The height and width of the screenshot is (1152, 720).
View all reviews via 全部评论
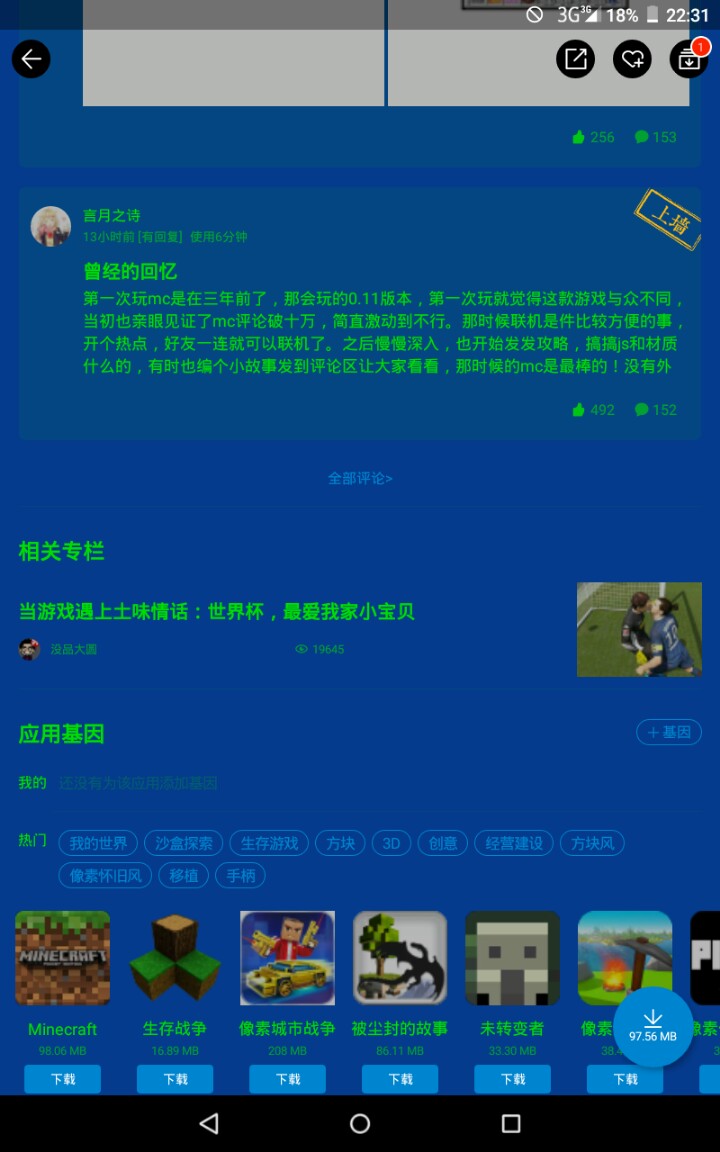tap(360, 479)
